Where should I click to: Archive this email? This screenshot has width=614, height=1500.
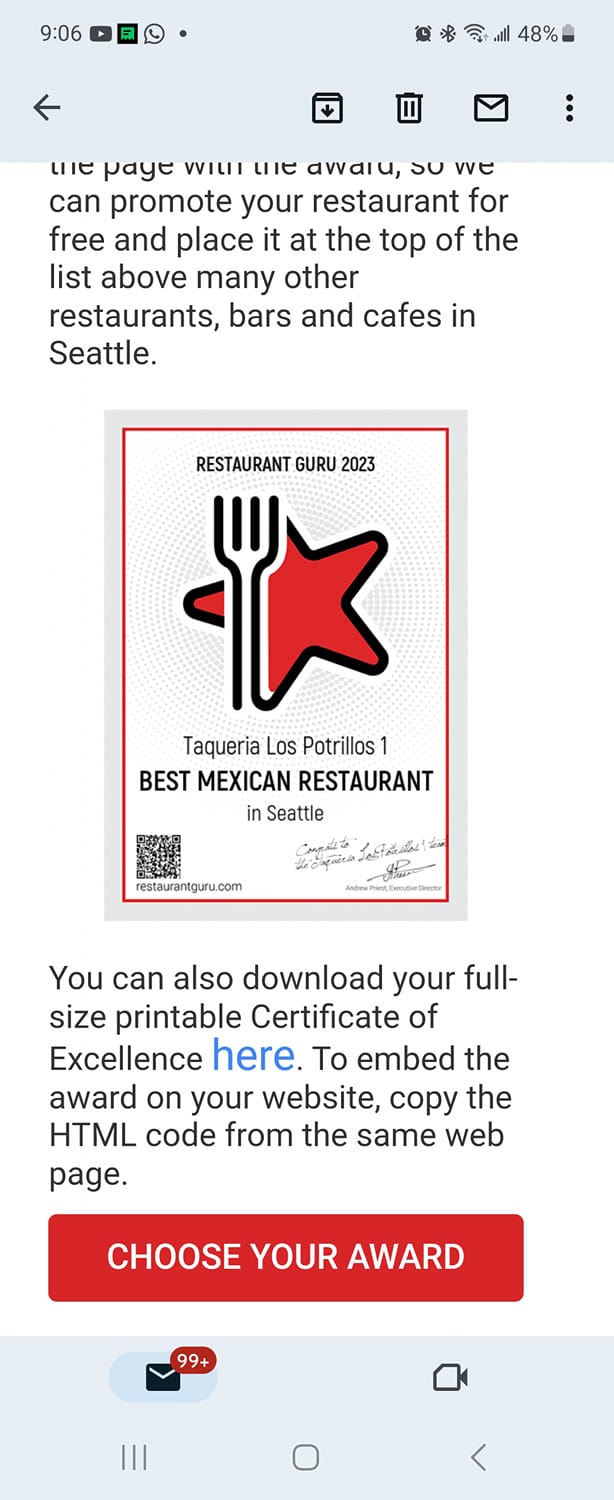pos(327,108)
